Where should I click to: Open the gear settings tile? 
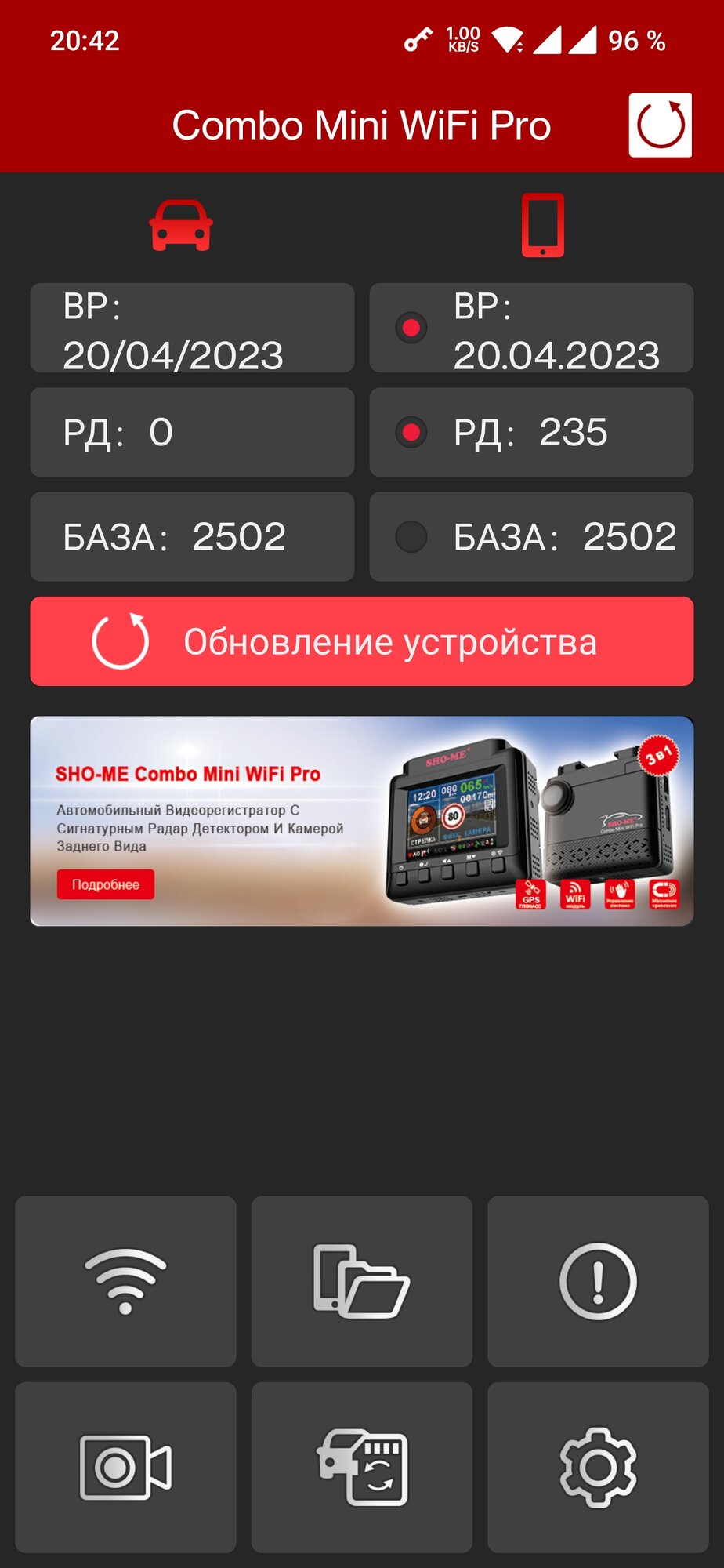(598, 1467)
